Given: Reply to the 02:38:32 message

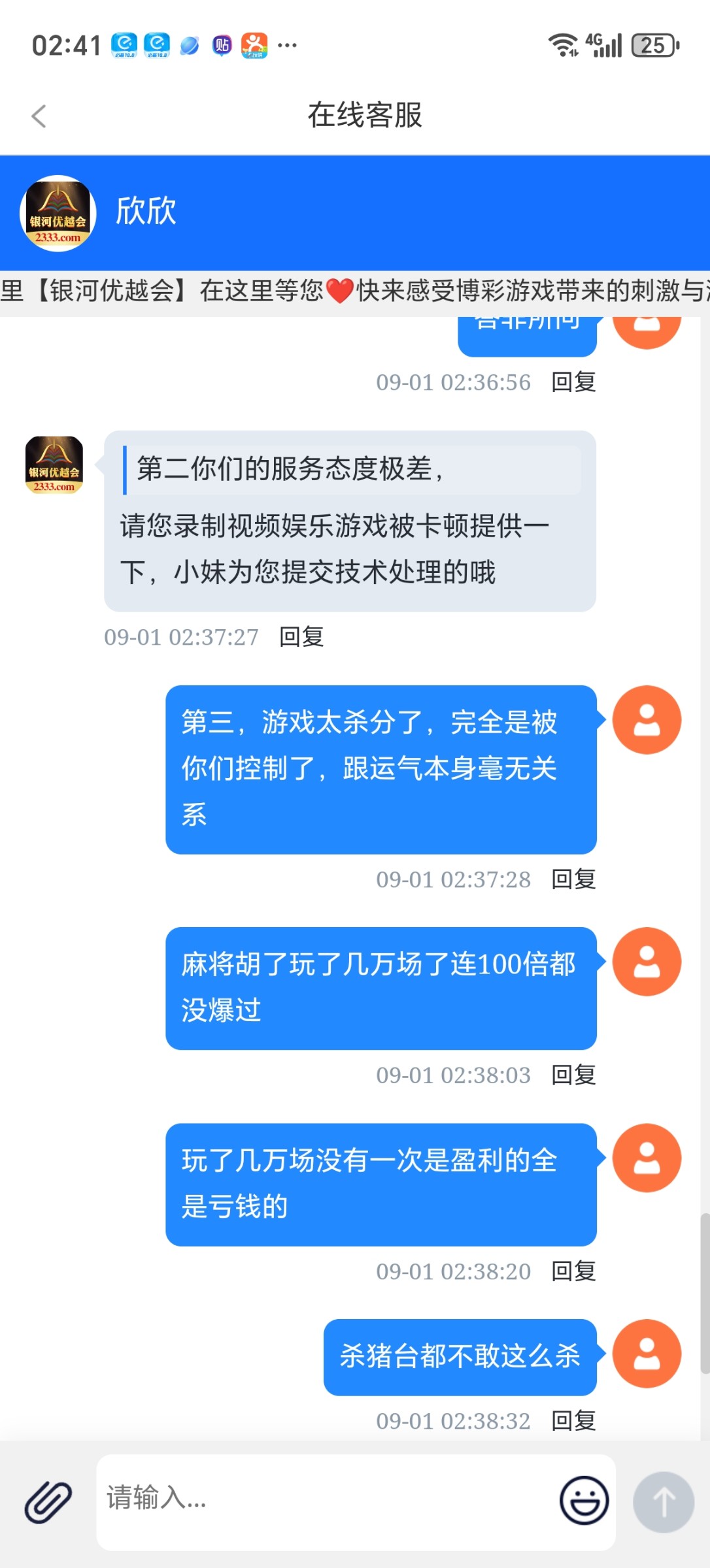Looking at the screenshot, I should pyautogui.click(x=573, y=1421).
